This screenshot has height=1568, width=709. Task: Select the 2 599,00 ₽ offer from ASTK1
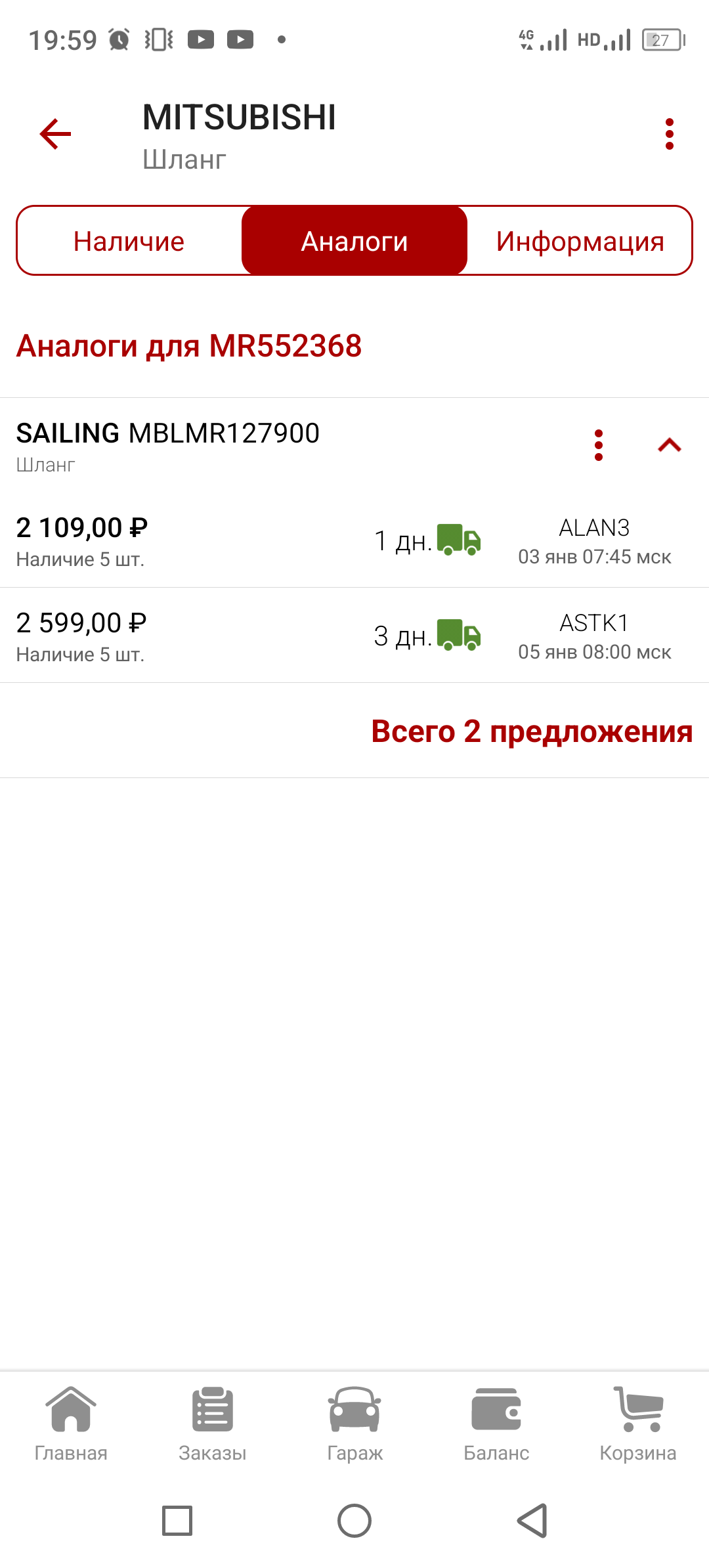(x=354, y=636)
